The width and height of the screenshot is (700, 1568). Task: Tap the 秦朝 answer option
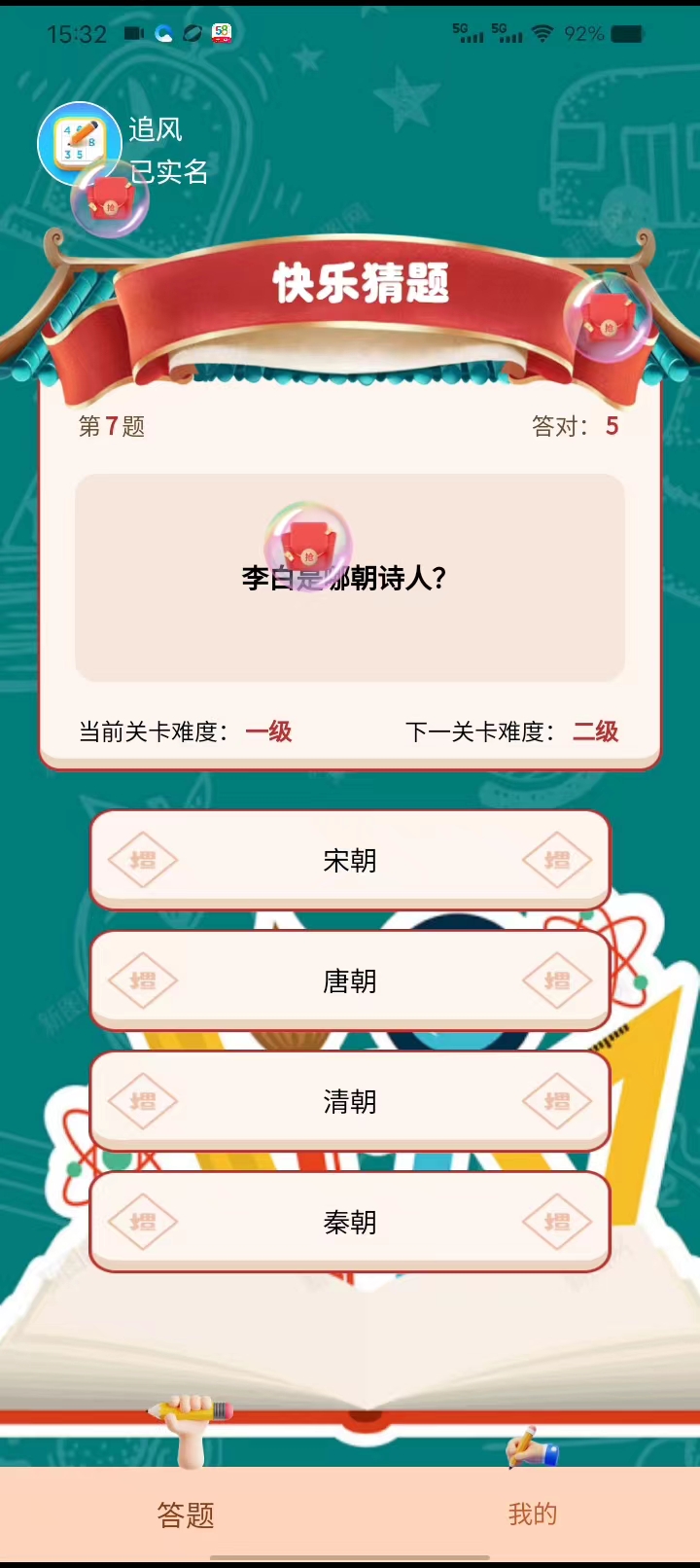pos(350,1222)
